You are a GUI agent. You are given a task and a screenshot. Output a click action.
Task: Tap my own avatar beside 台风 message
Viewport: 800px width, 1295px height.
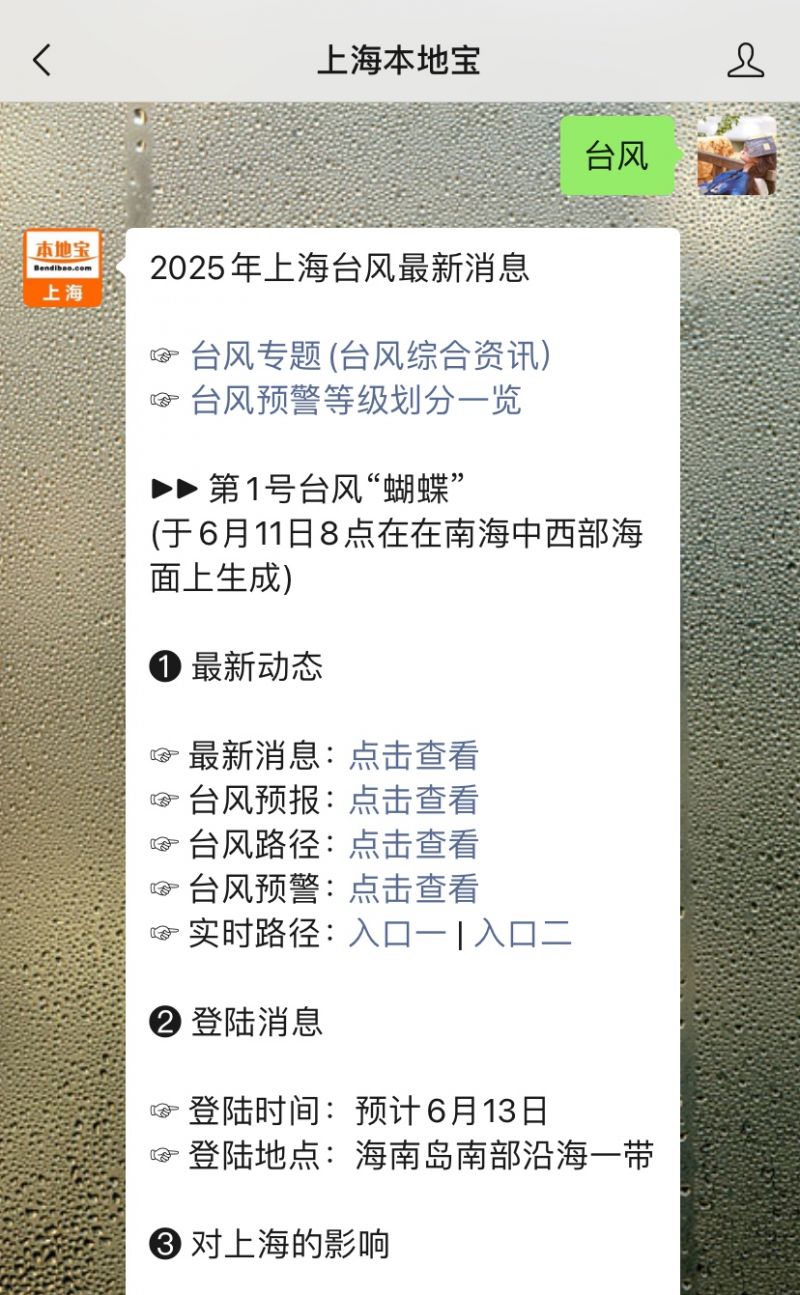tap(737, 155)
